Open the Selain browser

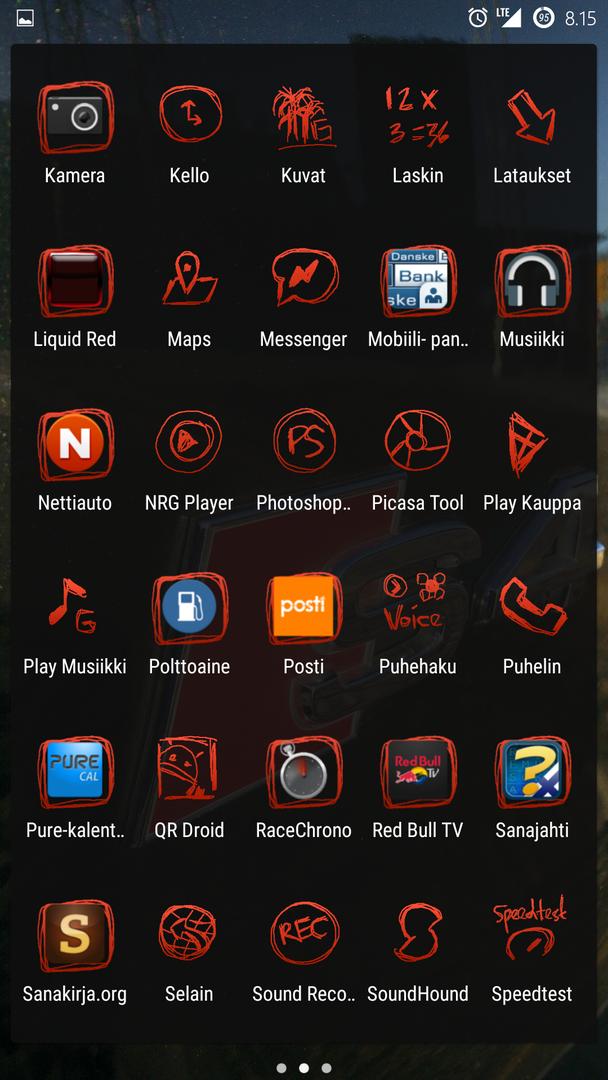coord(189,935)
